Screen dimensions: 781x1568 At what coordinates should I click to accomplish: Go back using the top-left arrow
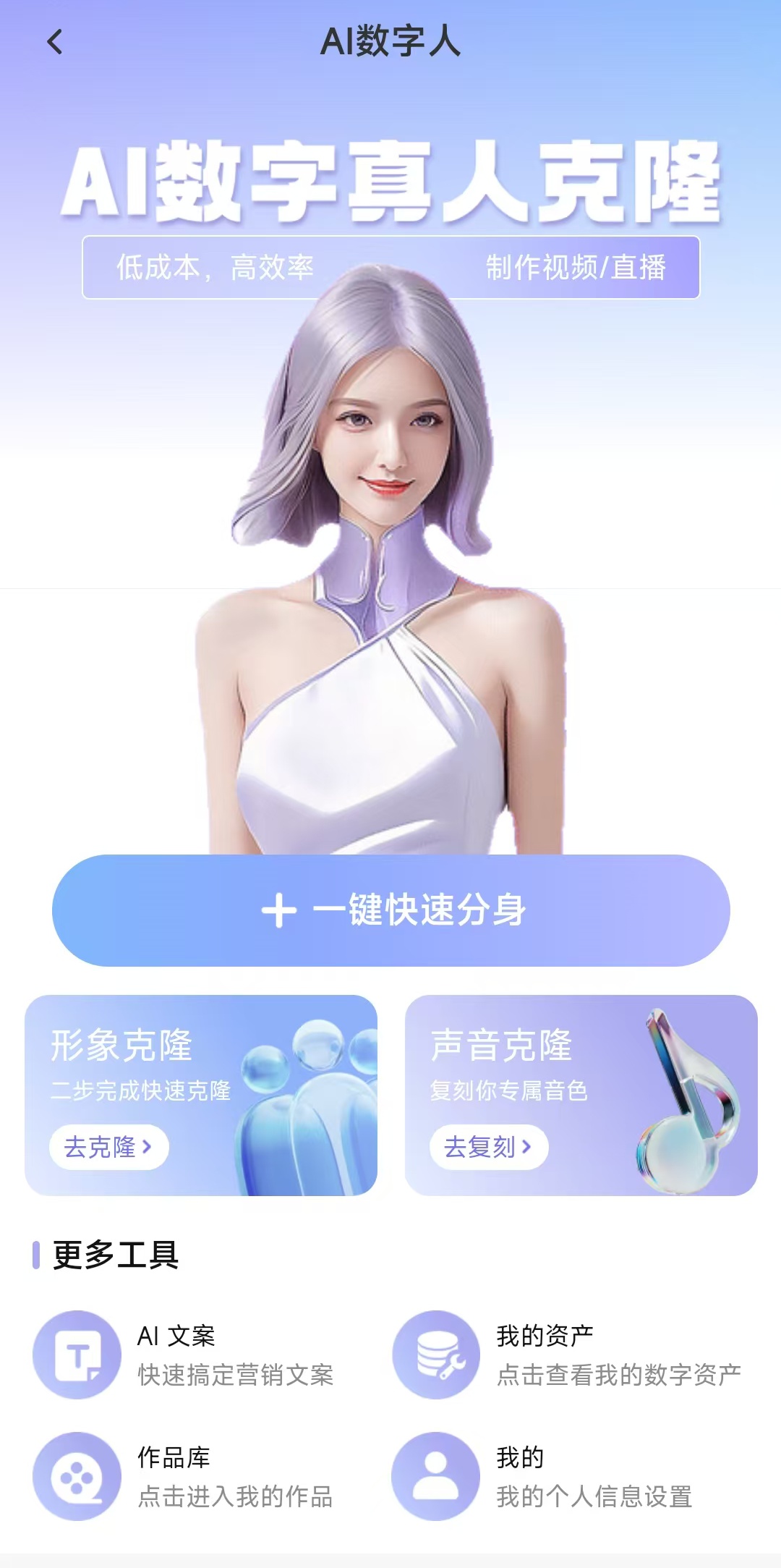tap(55, 42)
